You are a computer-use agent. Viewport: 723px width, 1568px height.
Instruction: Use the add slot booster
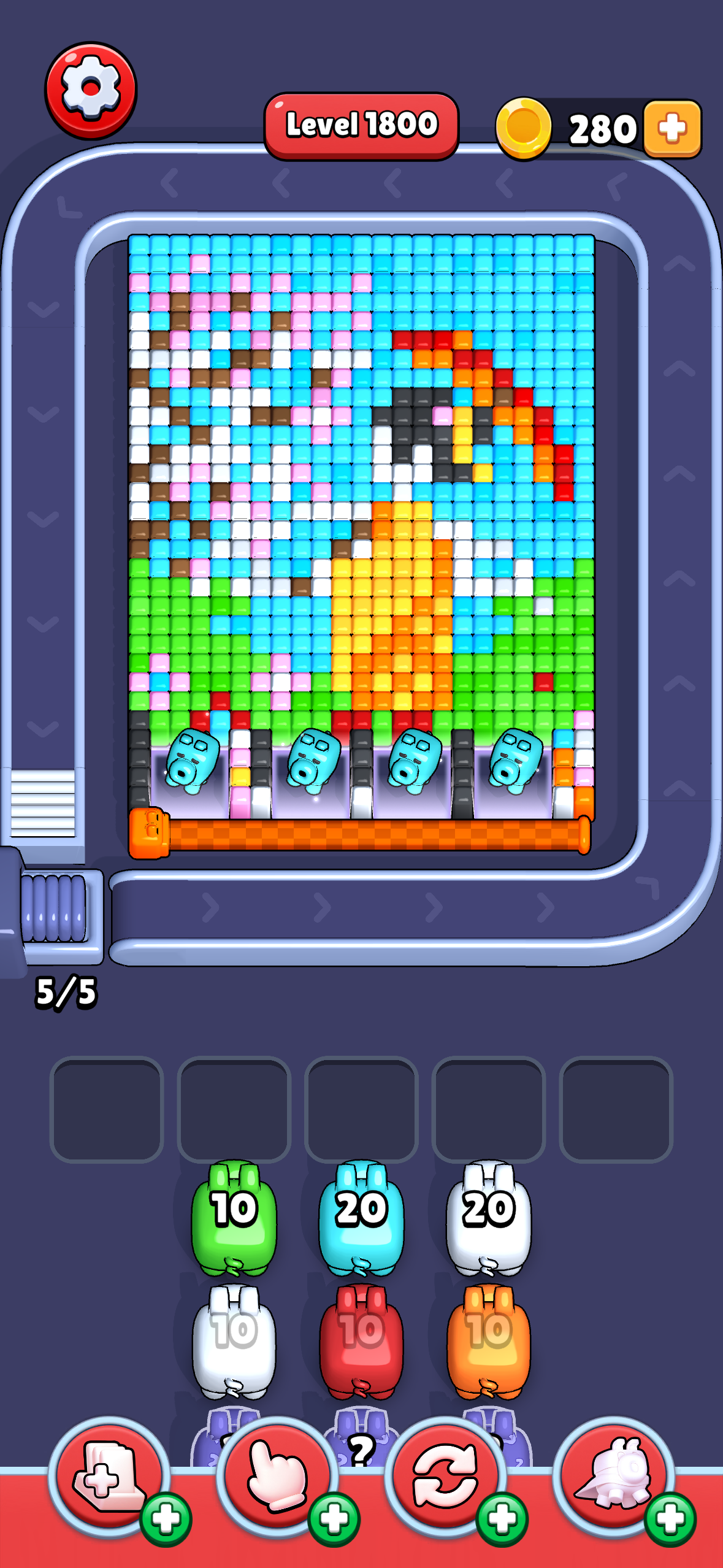109,1476
